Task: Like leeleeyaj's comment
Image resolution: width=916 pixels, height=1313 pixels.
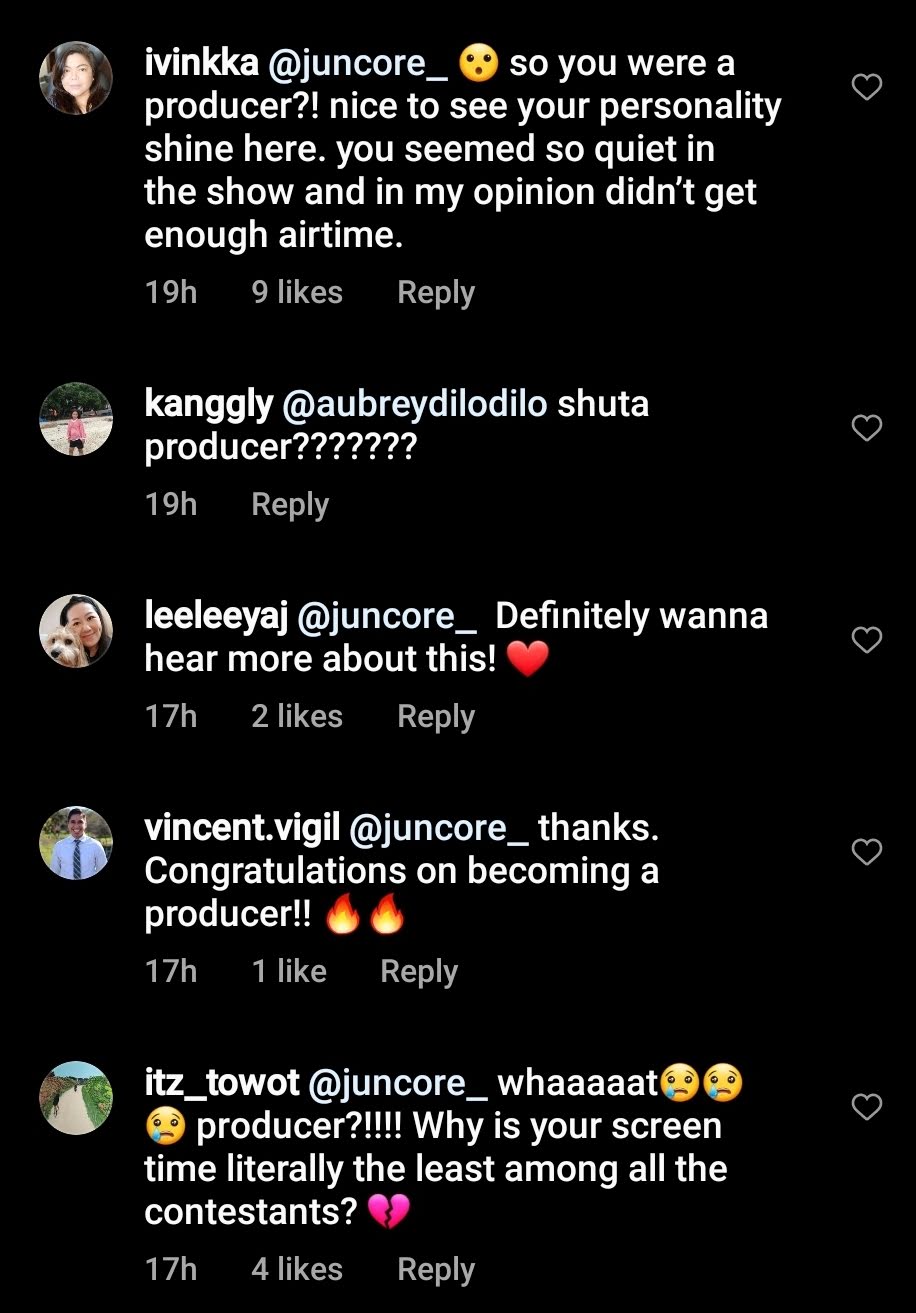Action: pyautogui.click(x=866, y=640)
